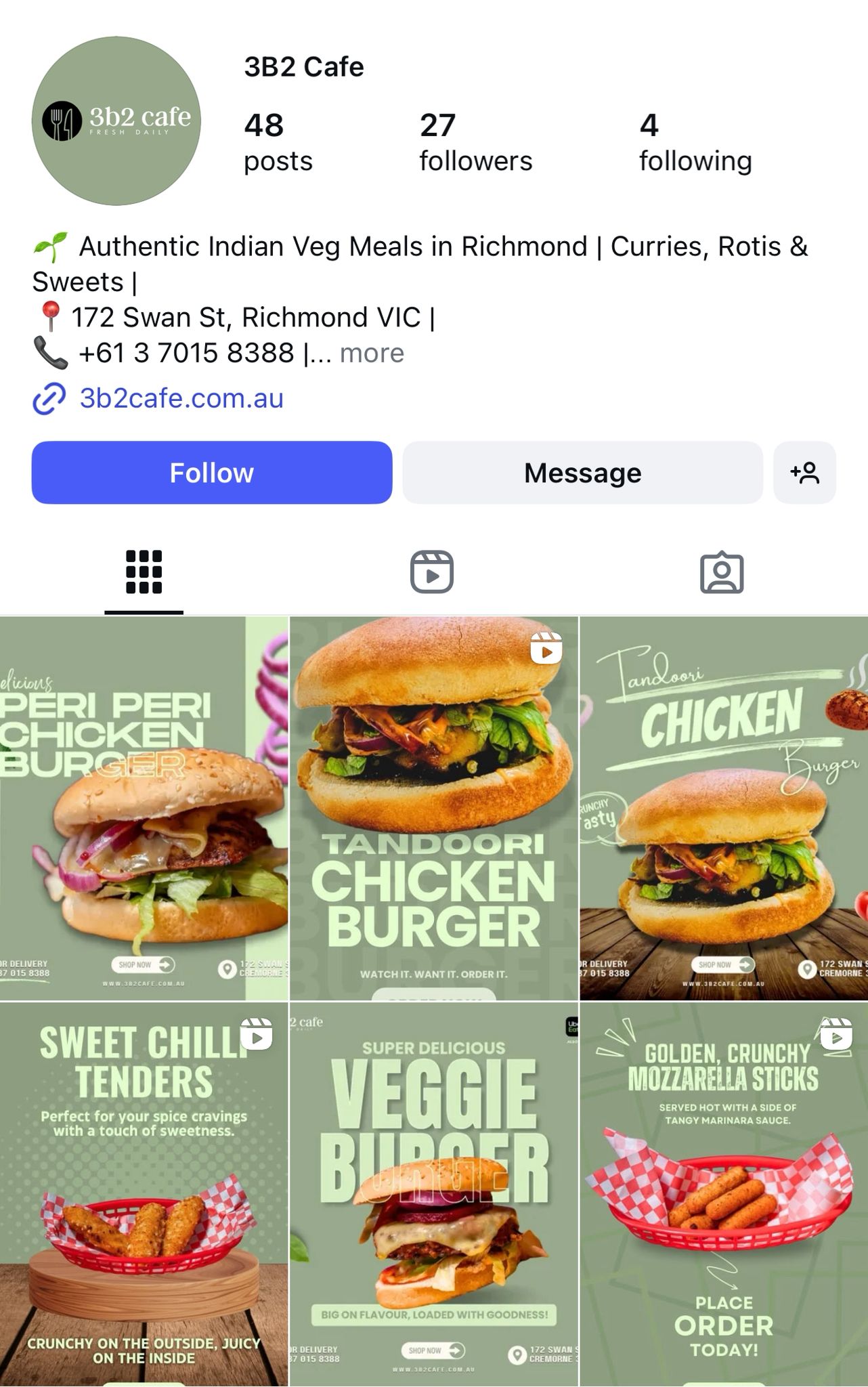Open the cursive Tandoori Chicken Burger post
The width and height of the screenshot is (868, 1387).
tap(723, 808)
